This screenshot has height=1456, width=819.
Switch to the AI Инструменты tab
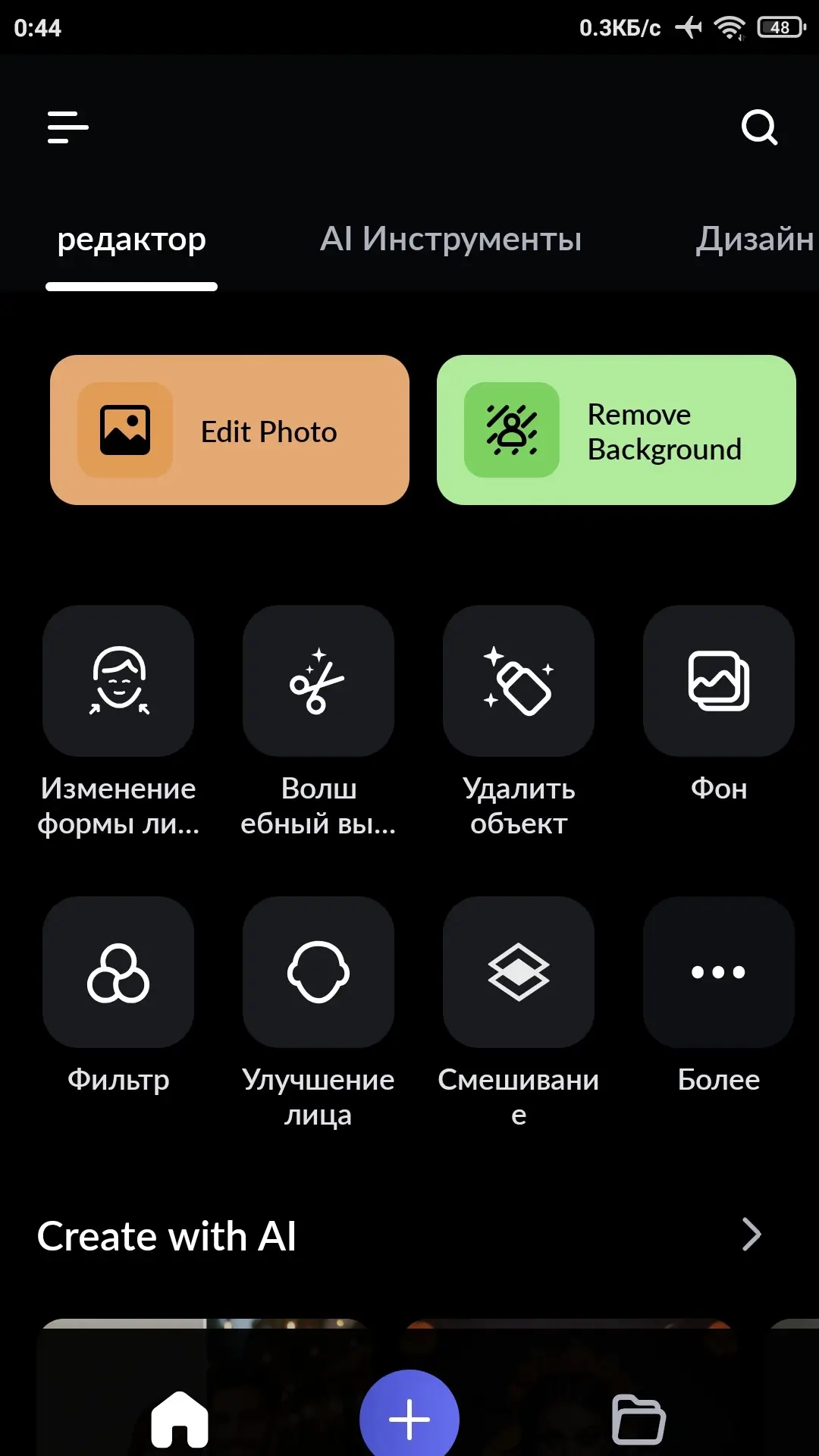click(450, 239)
